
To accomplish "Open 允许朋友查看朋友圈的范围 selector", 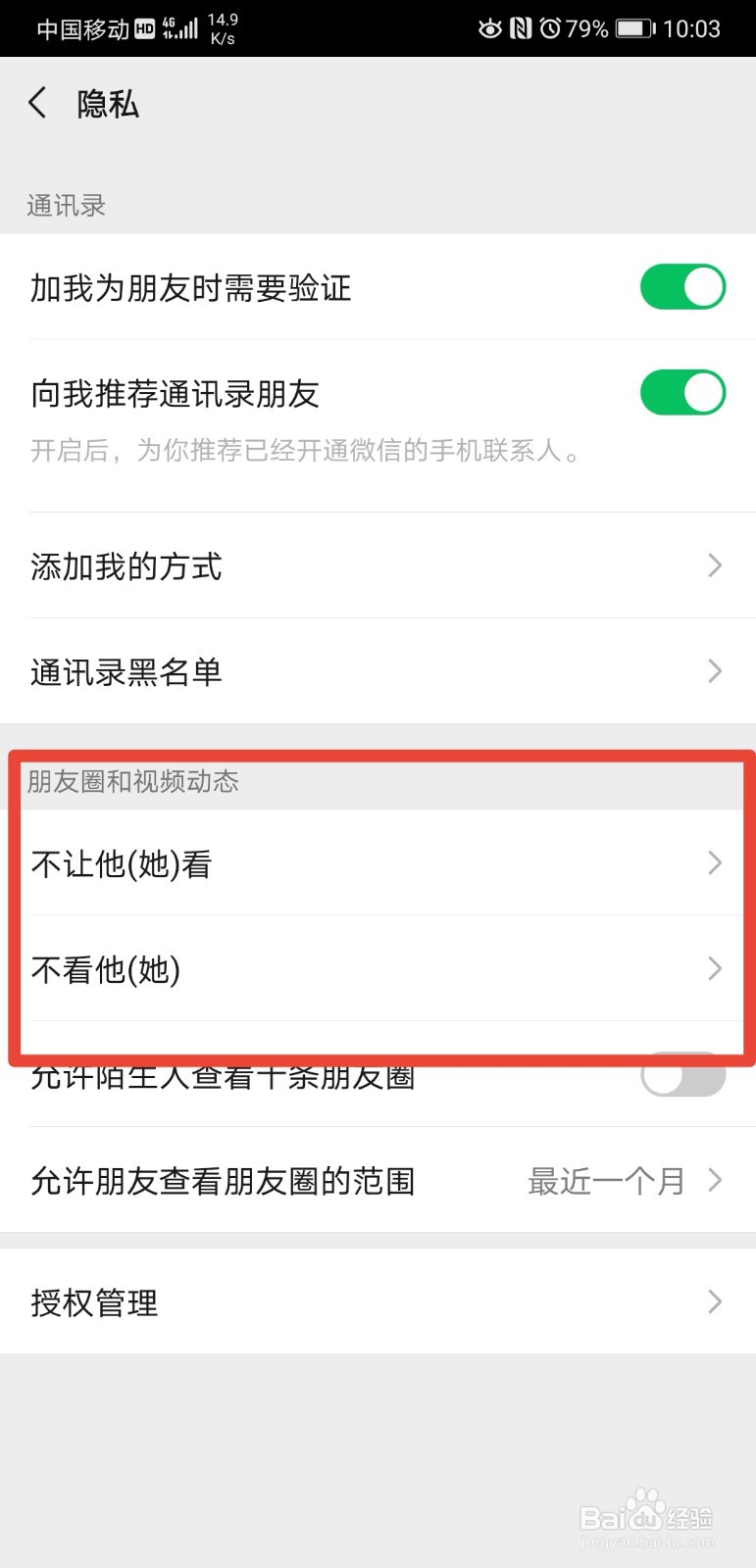I will (715, 1181).
